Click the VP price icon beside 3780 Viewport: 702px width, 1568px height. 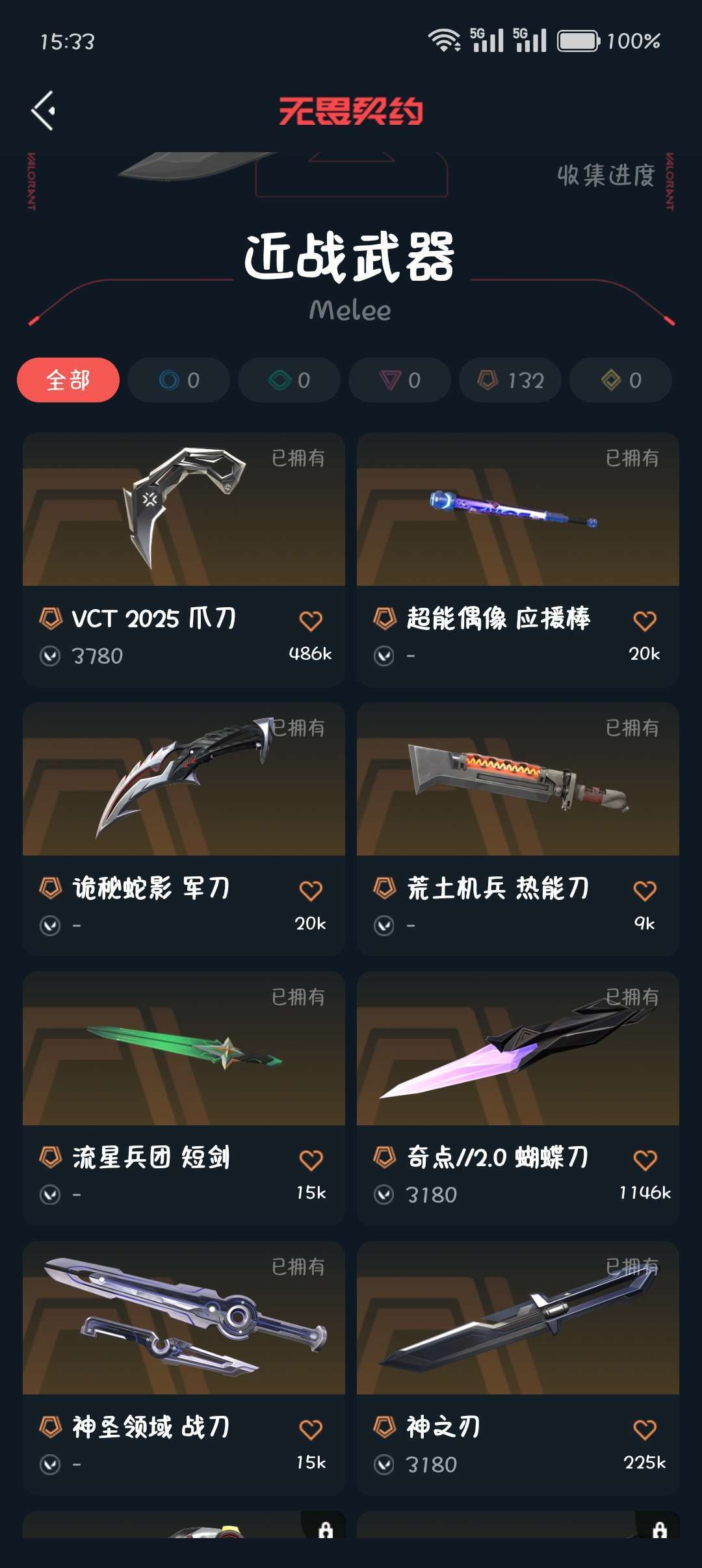49,657
